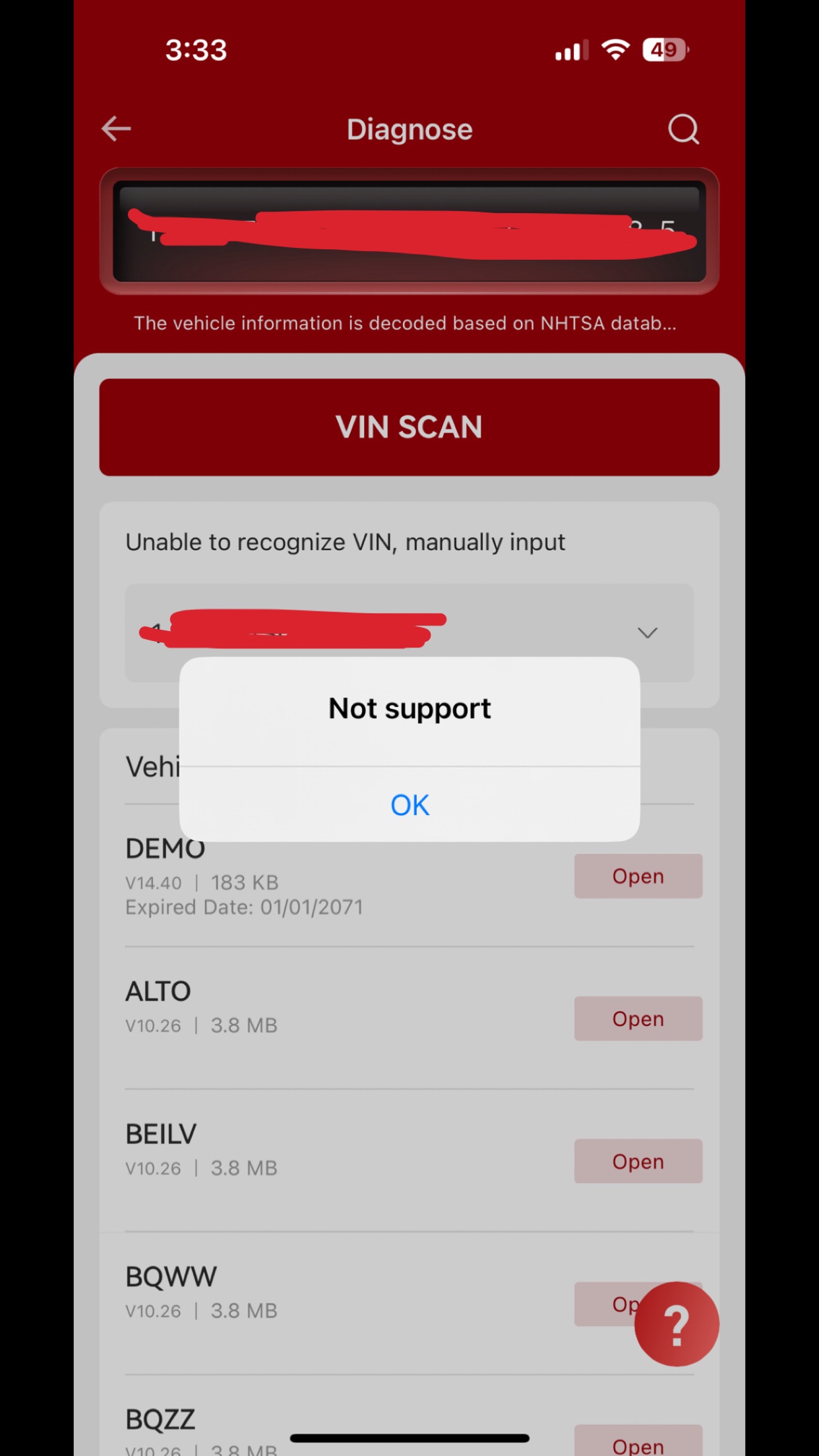Expand the manual VIN input dropdown
Viewport: 819px width, 1456px height.
[x=647, y=633]
